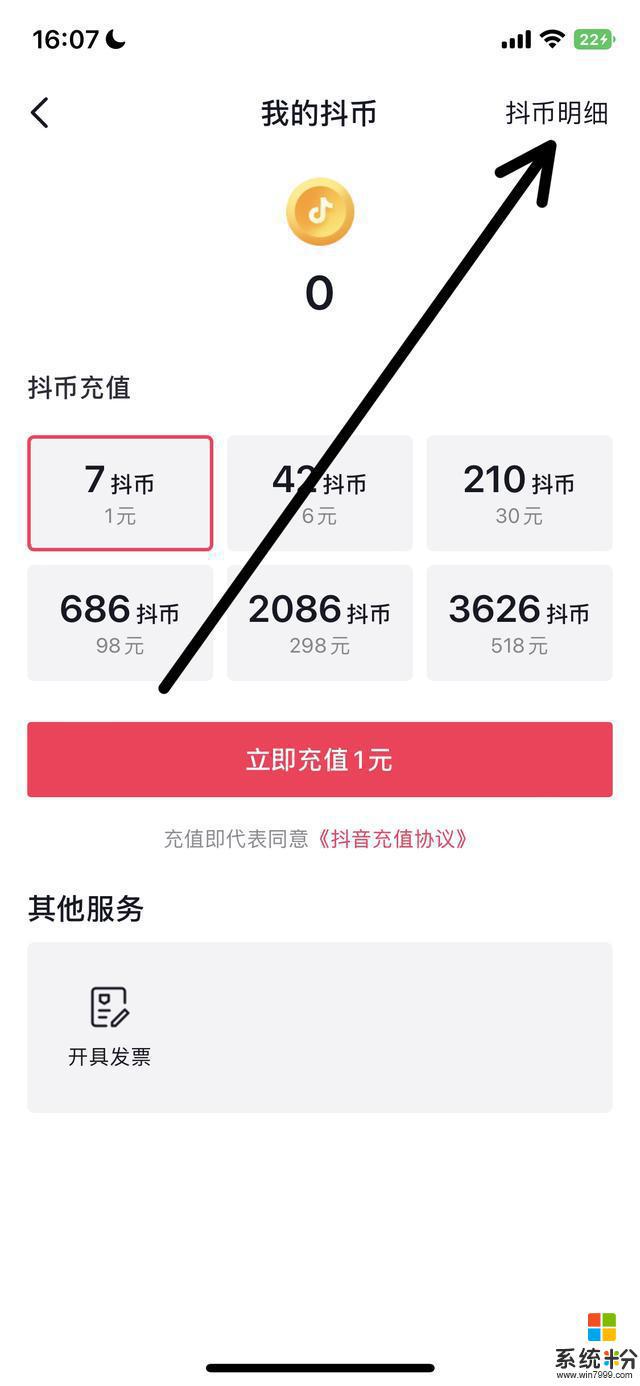Tap the 立即充值1元 recharge button
640x1386 pixels.
(320, 760)
